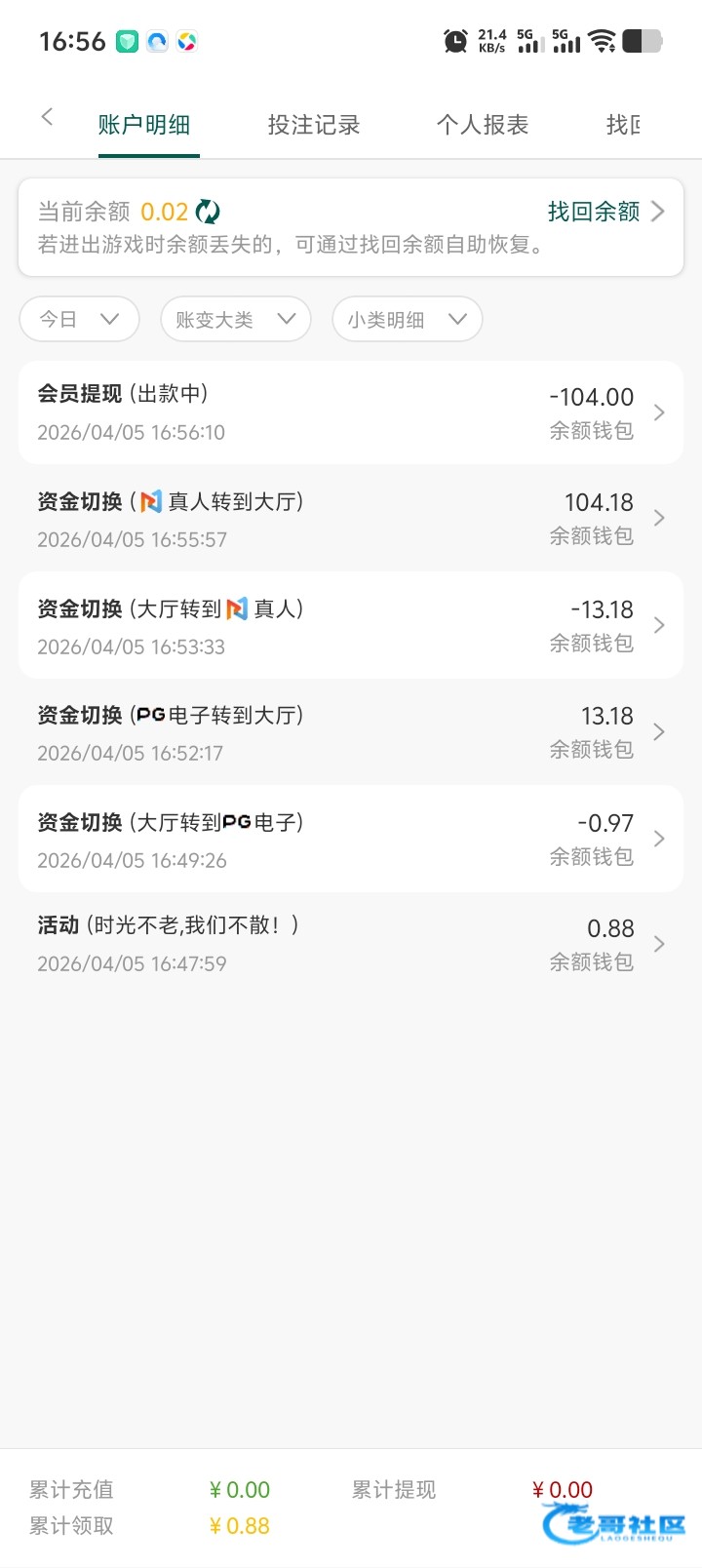Open the 找回余额 link
Image resolution: width=702 pixels, height=1568 pixels.
pos(604,212)
